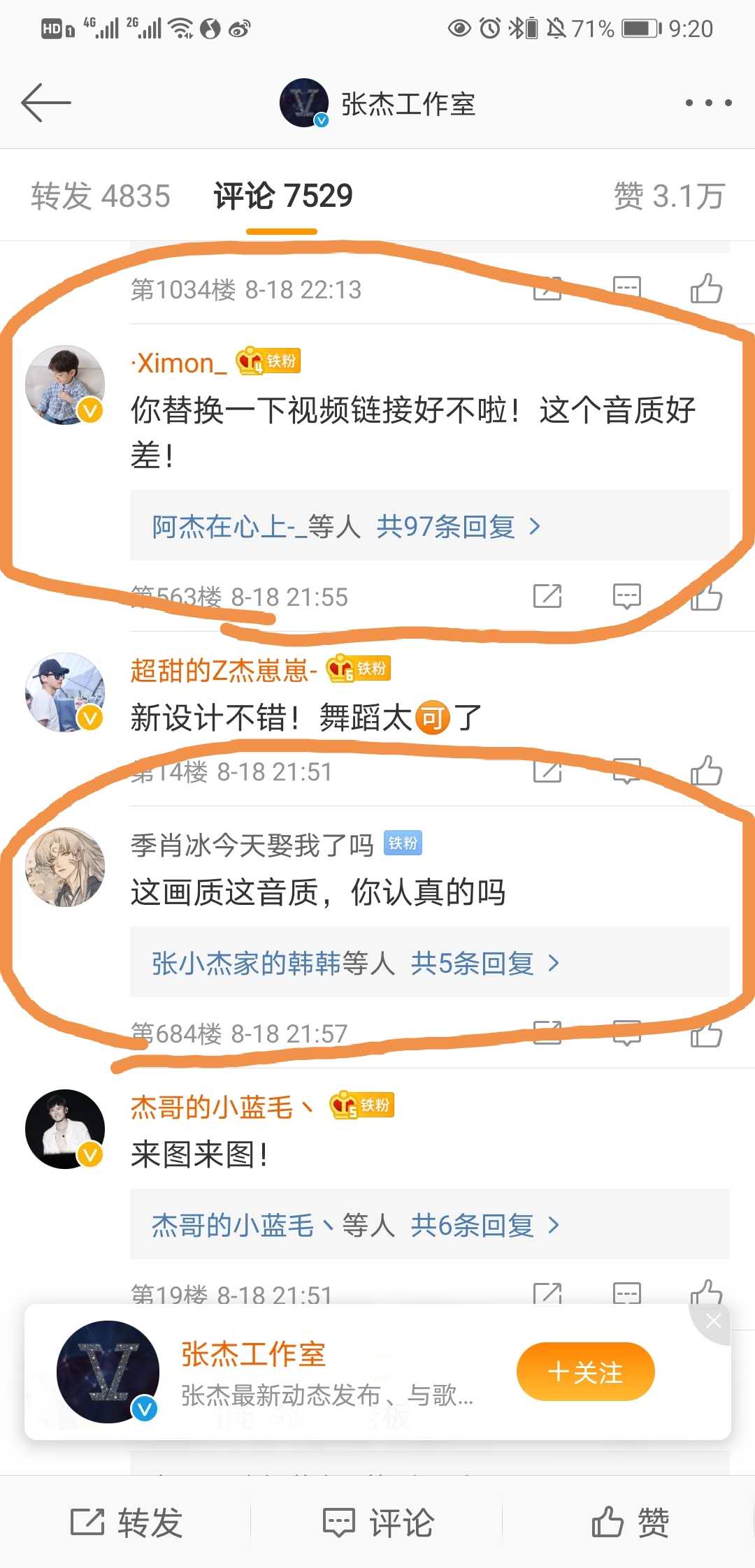
Task: Open the three-dot overflow menu
Action: (x=708, y=103)
